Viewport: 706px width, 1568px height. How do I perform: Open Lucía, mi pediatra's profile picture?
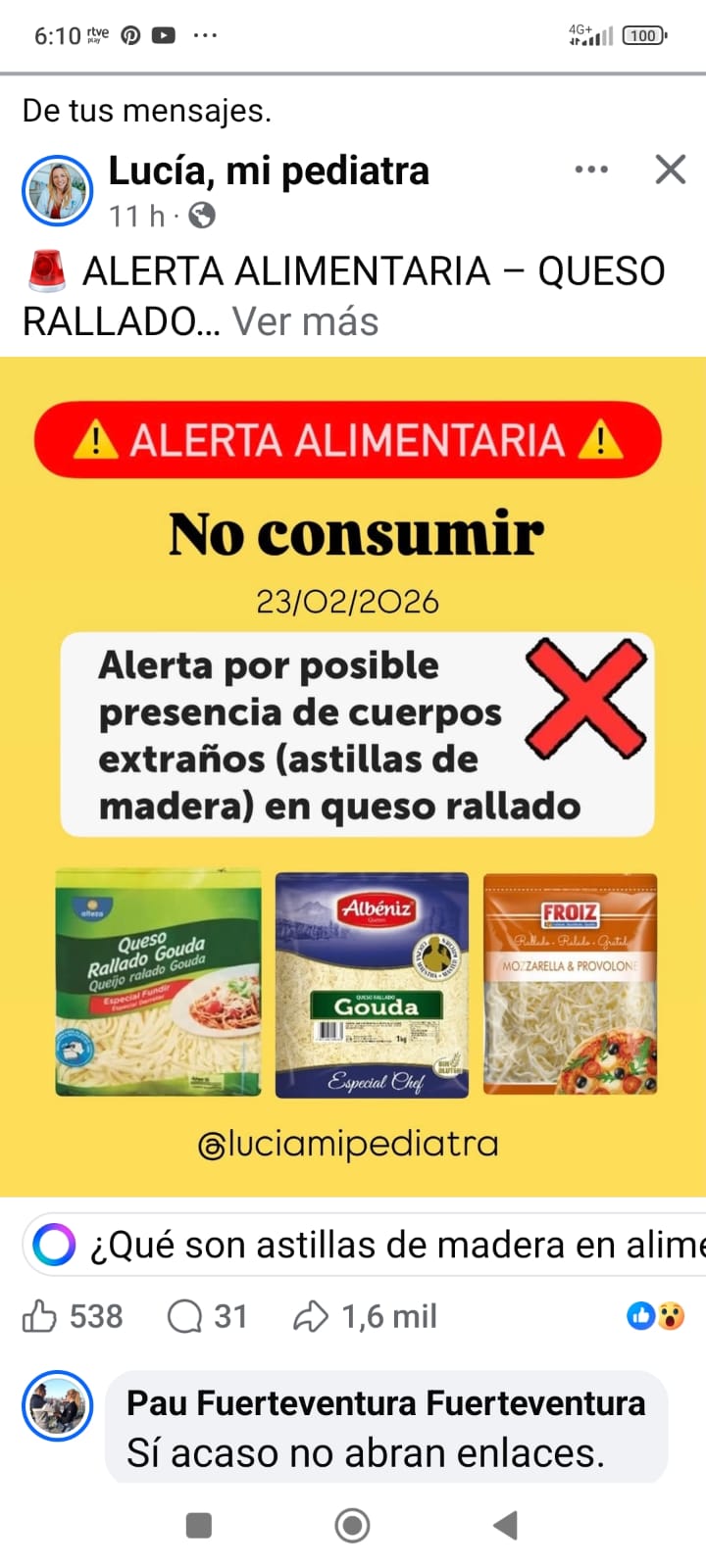coord(57,190)
